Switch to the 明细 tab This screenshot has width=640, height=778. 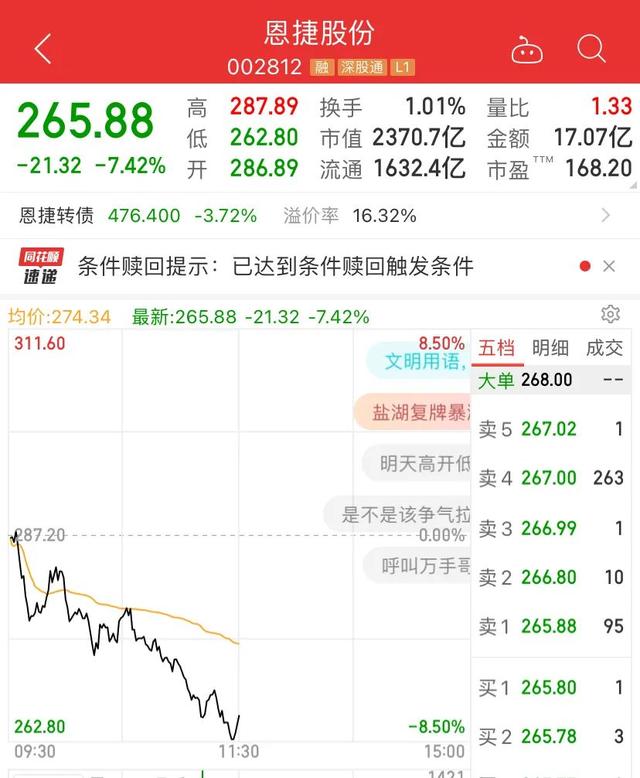click(550, 347)
